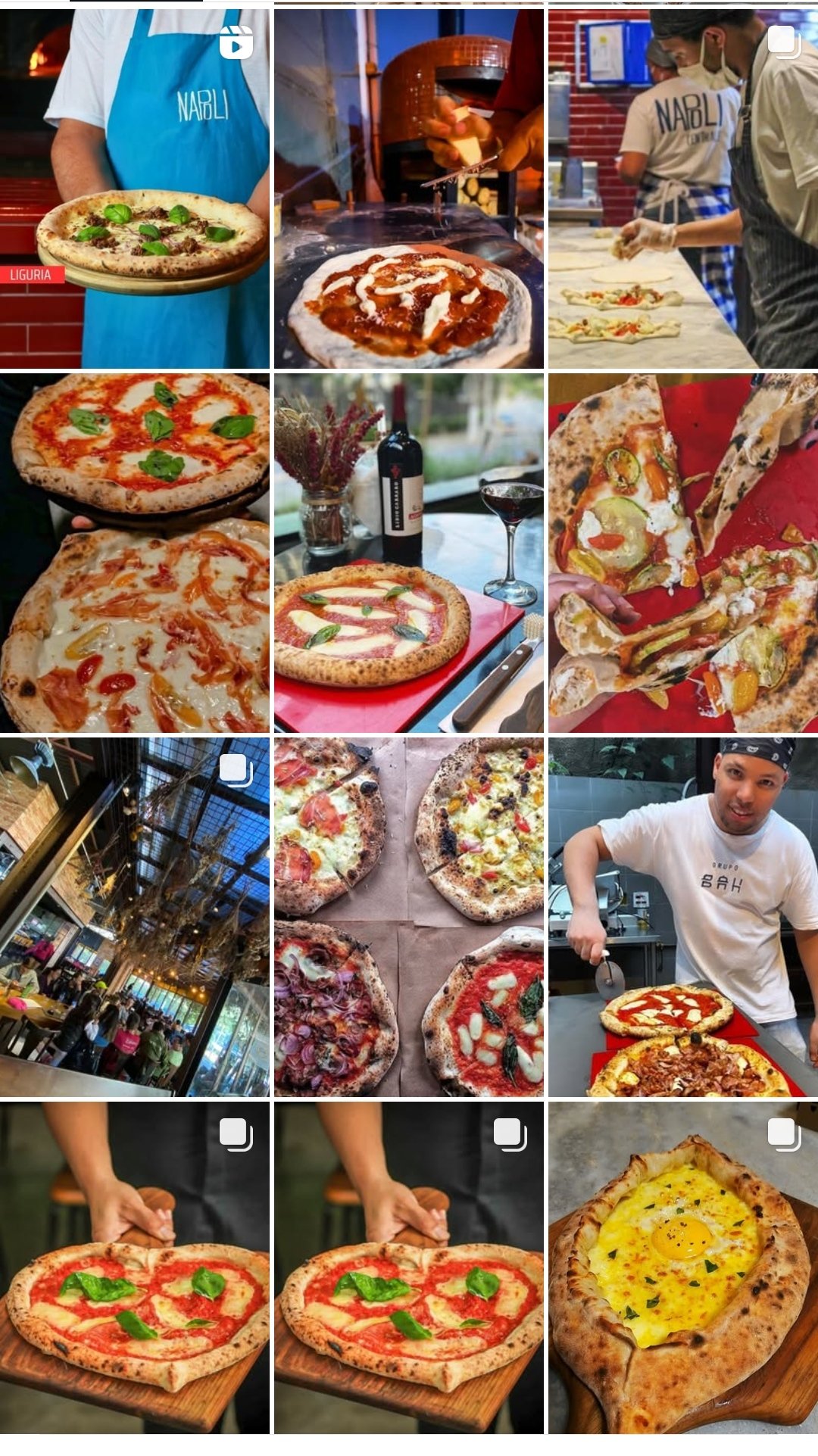Open the first heart-shaped pizza carousel post
The height and width of the screenshot is (1456, 818).
pyautogui.click(x=135, y=1268)
